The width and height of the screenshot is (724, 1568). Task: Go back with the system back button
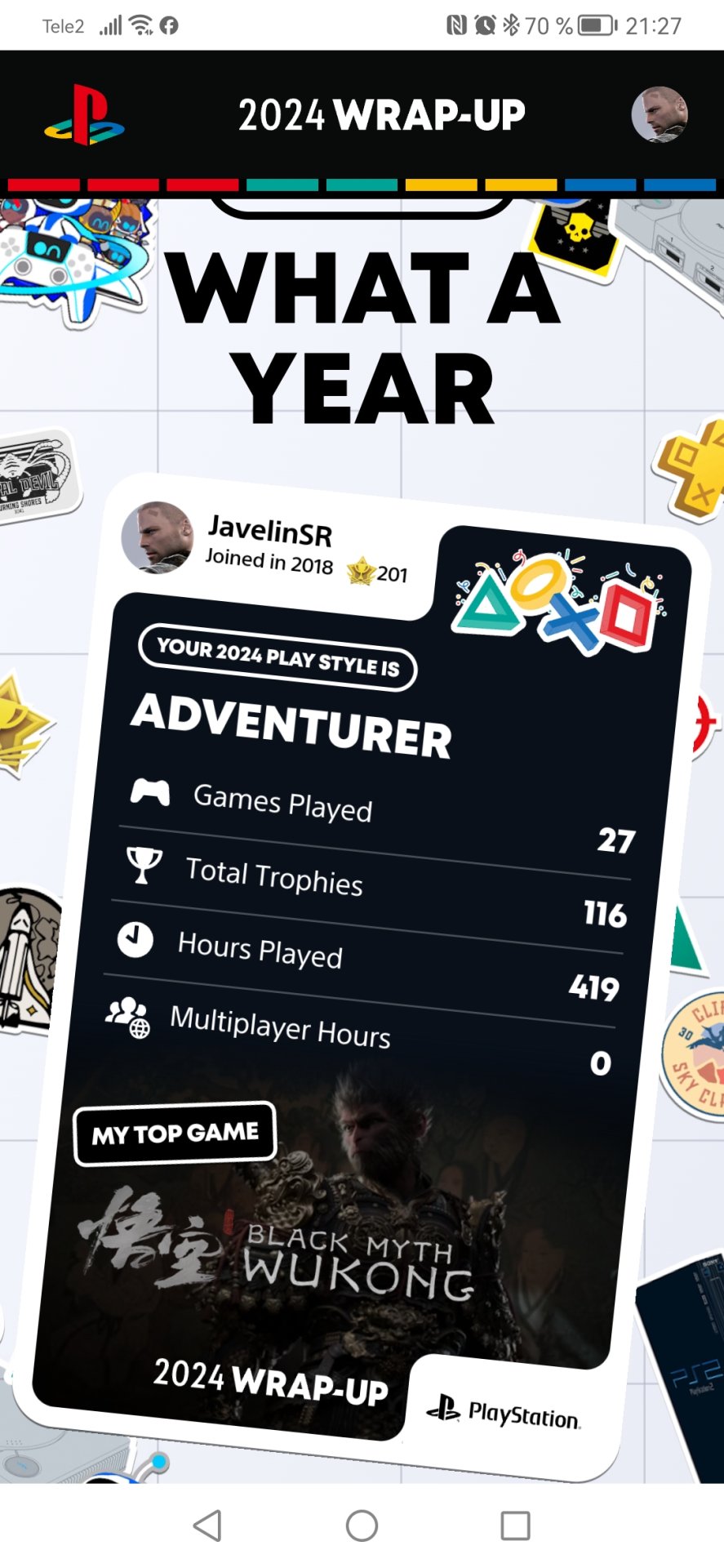[x=207, y=1525]
